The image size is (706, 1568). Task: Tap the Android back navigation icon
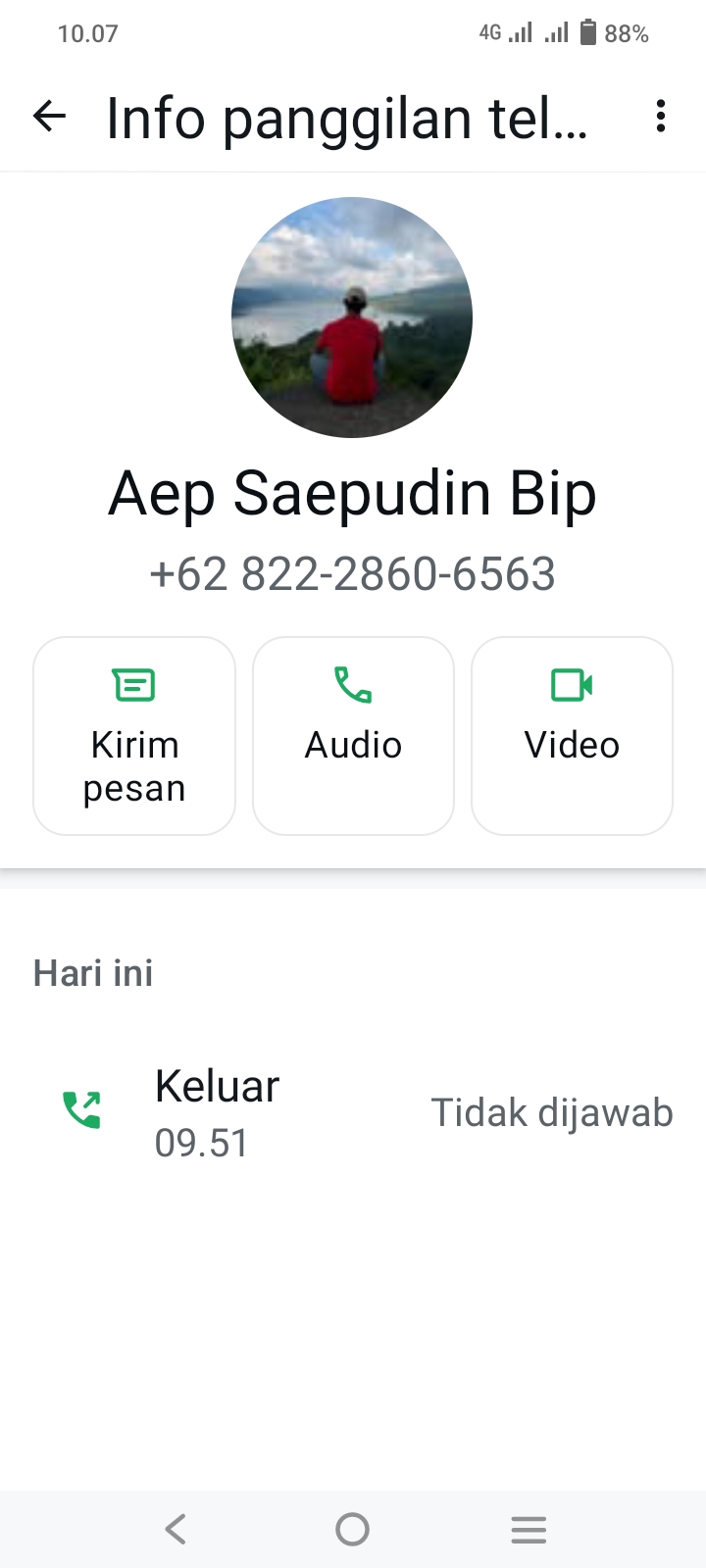pyautogui.click(x=176, y=1528)
